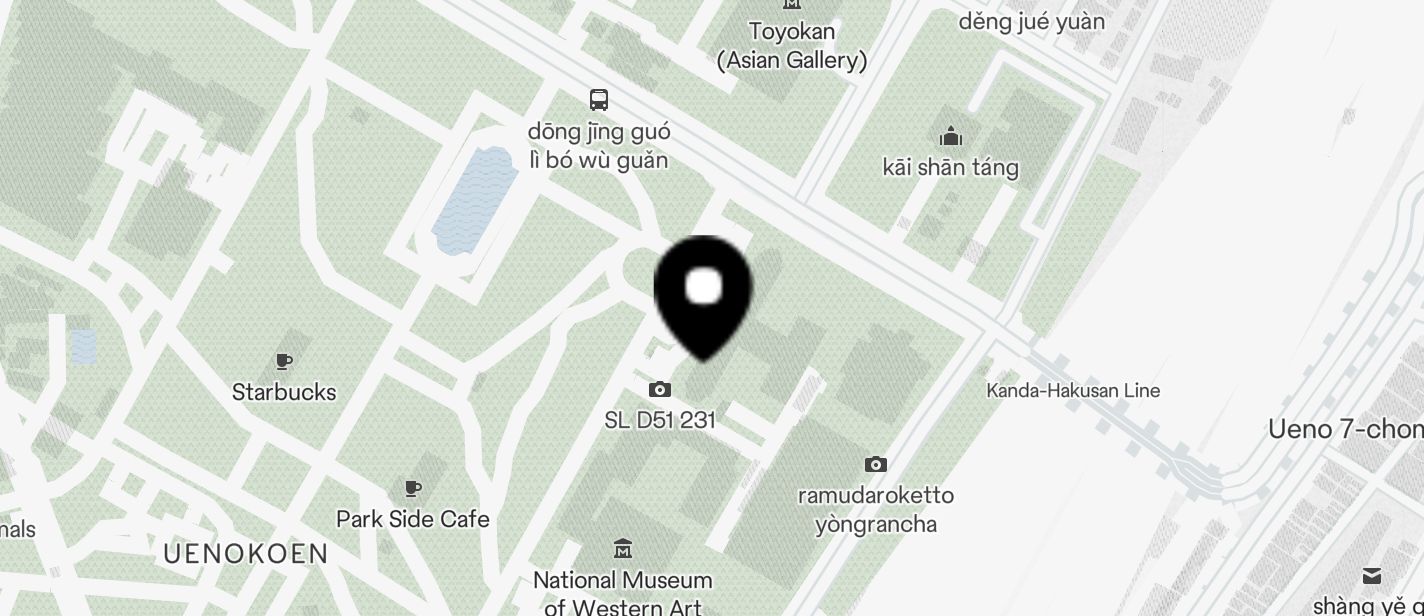
Task: Select the bus stop icon on map
Action: (599, 100)
